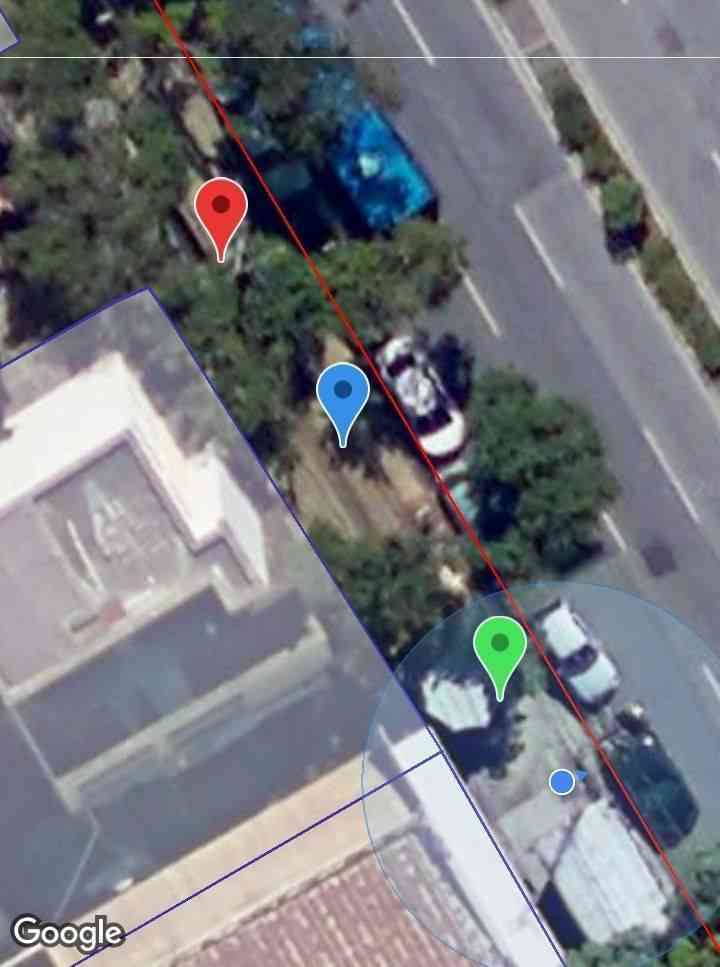The width and height of the screenshot is (720, 967).
Task: Open the green map marker
Action: click(499, 649)
